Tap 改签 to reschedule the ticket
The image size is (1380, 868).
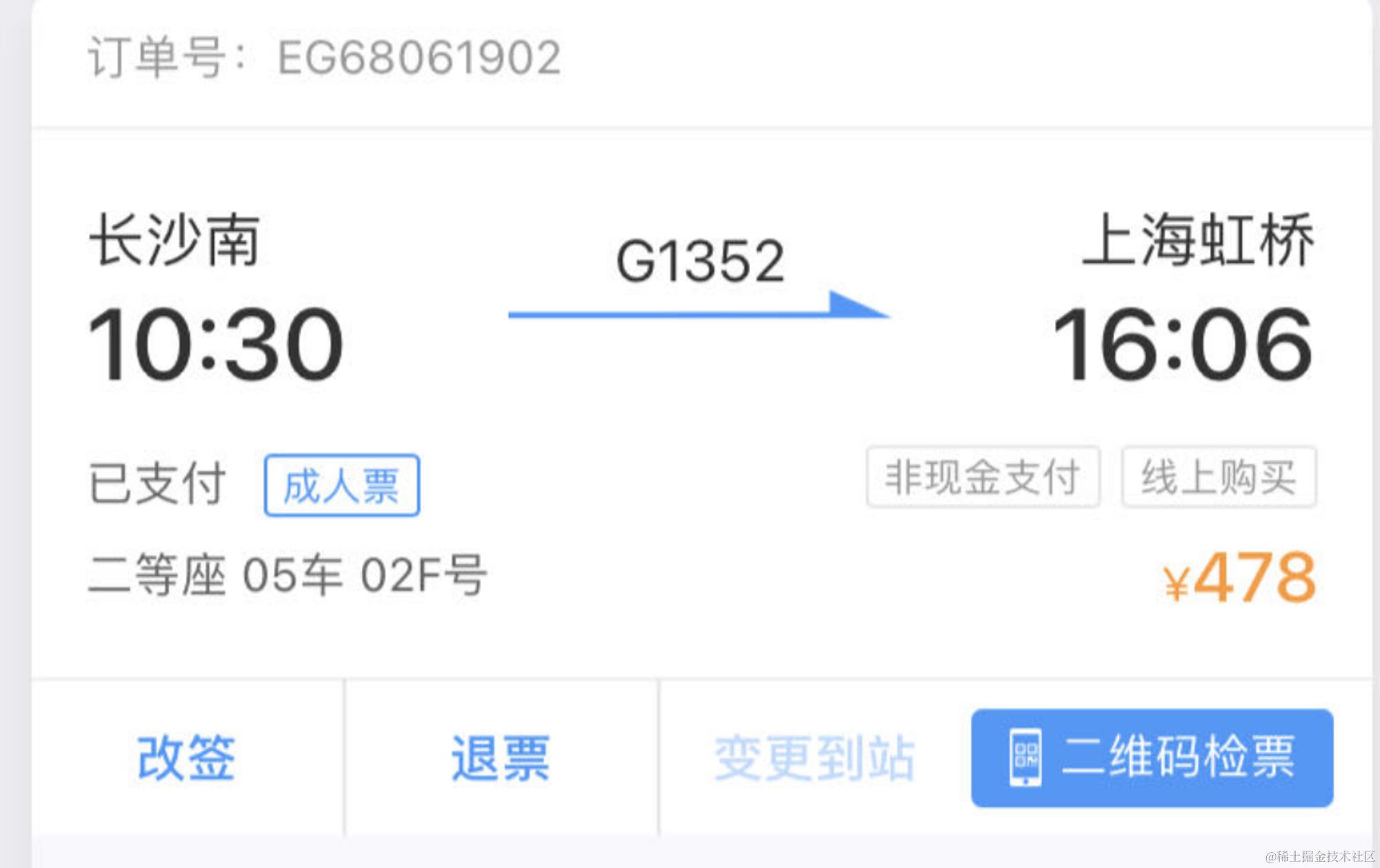click(186, 758)
